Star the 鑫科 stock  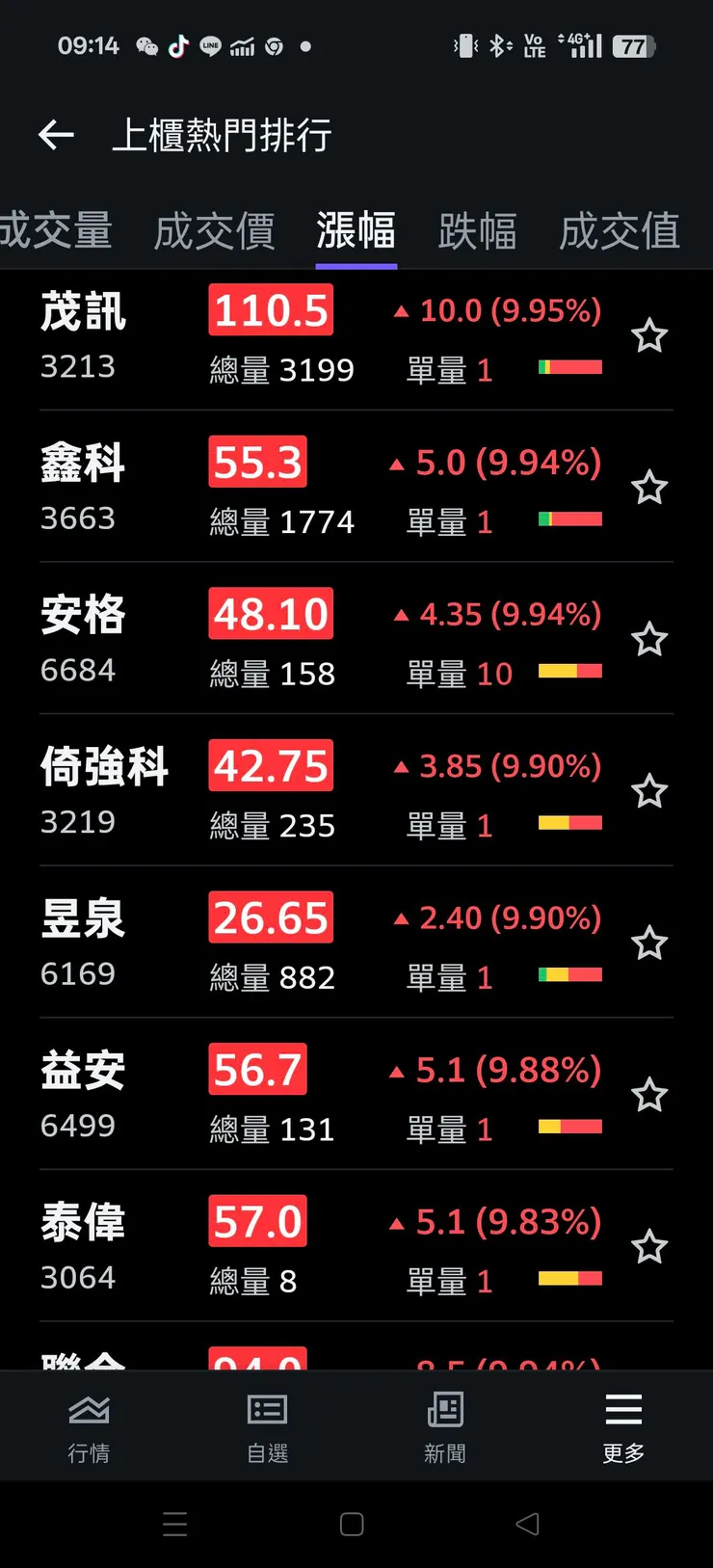click(x=649, y=488)
